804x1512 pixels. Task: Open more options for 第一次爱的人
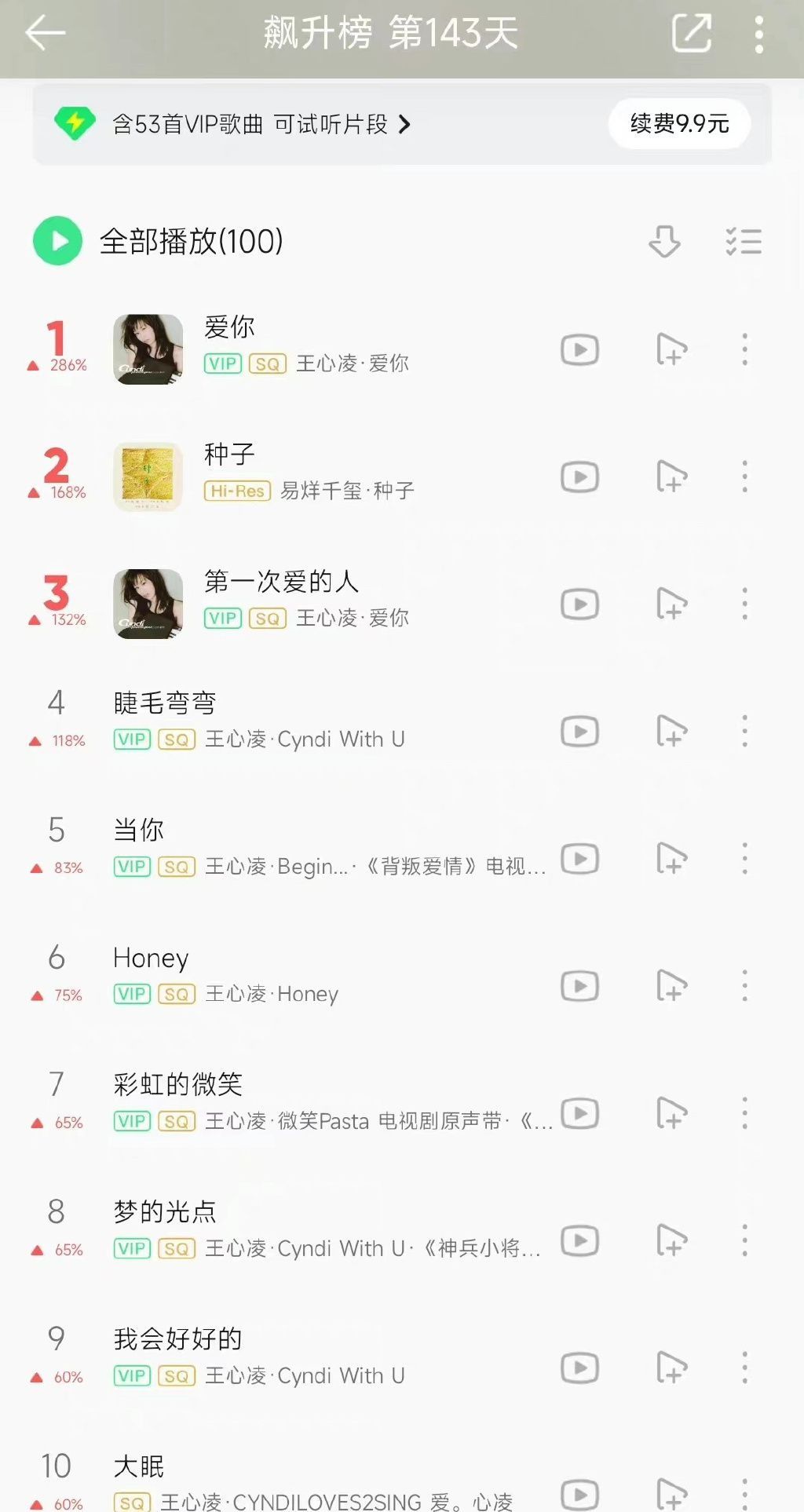[x=744, y=603]
